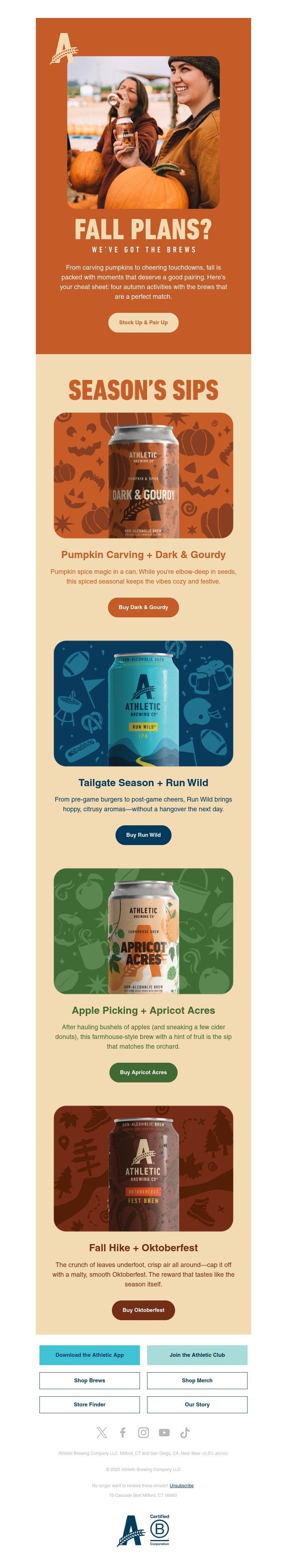The width and height of the screenshot is (287, 1568).
Task: Open the Run Wild IPA can image
Action: pos(143,703)
